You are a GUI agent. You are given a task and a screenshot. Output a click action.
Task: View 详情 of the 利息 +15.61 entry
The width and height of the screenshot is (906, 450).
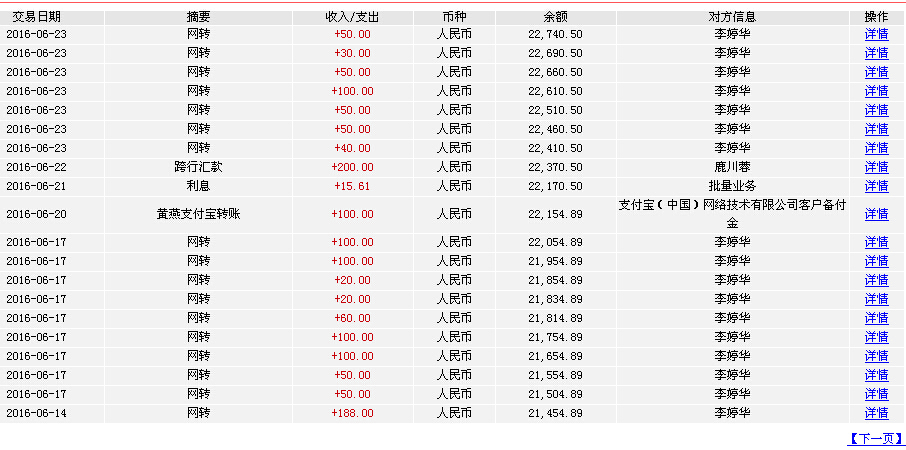tap(876, 187)
